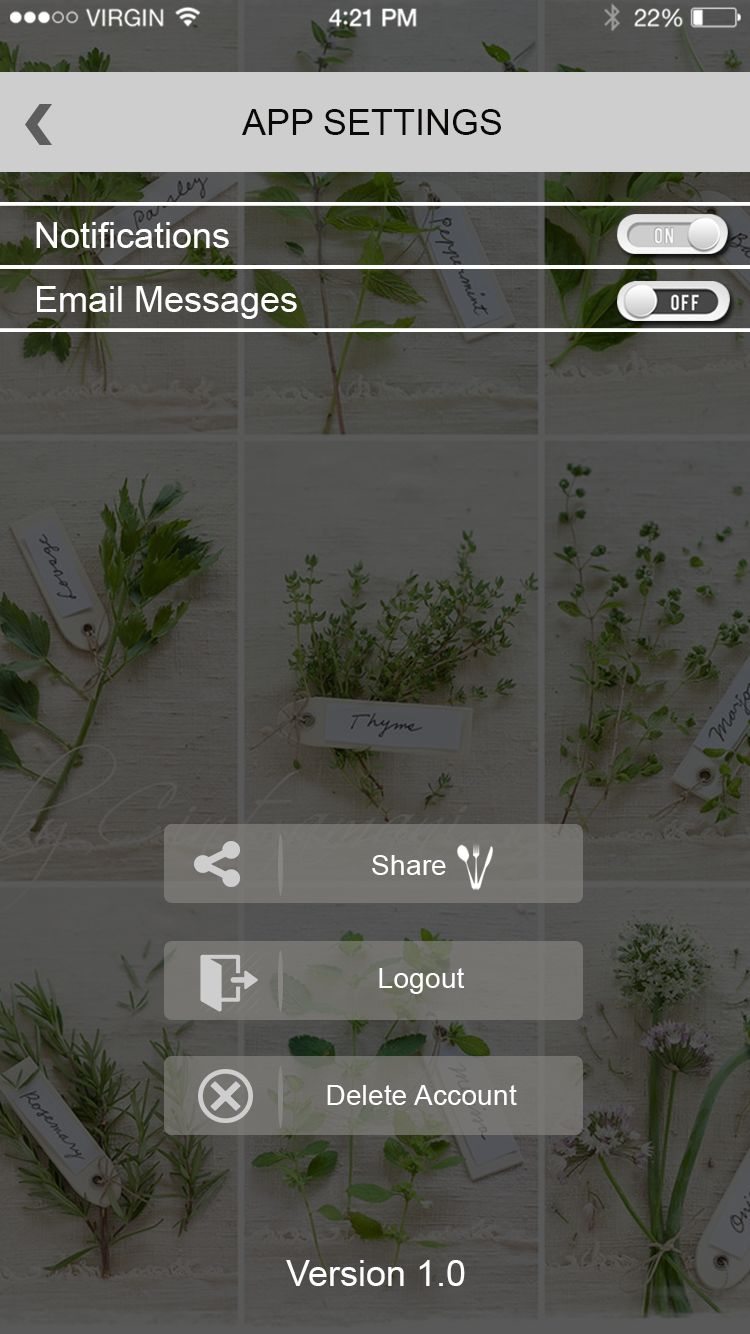Go back from App Settings
Screen dimensions: 750x1334
pyautogui.click(x=39, y=124)
